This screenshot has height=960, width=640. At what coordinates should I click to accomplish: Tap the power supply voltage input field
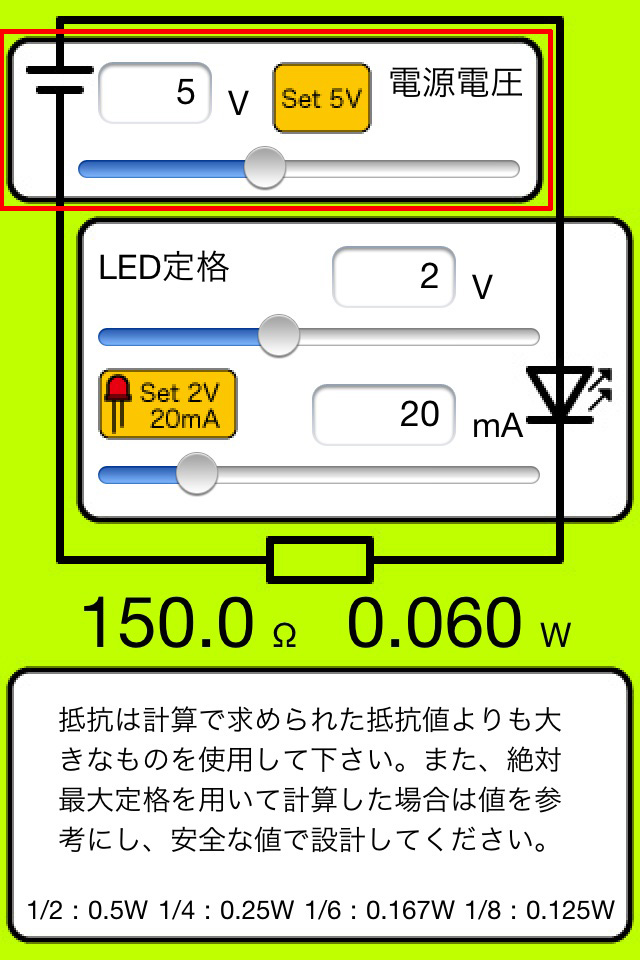(155, 93)
